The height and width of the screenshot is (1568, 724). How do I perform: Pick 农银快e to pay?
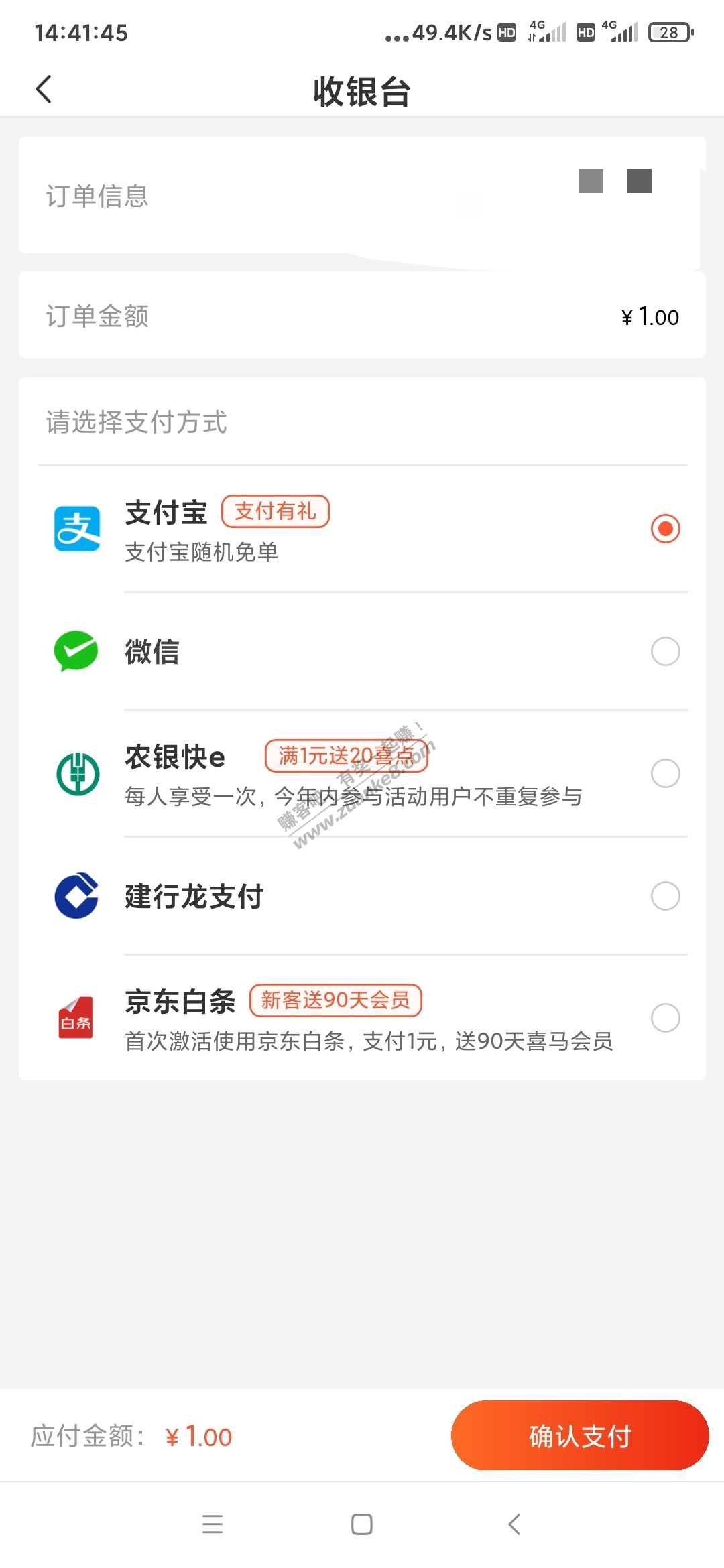click(x=665, y=773)
